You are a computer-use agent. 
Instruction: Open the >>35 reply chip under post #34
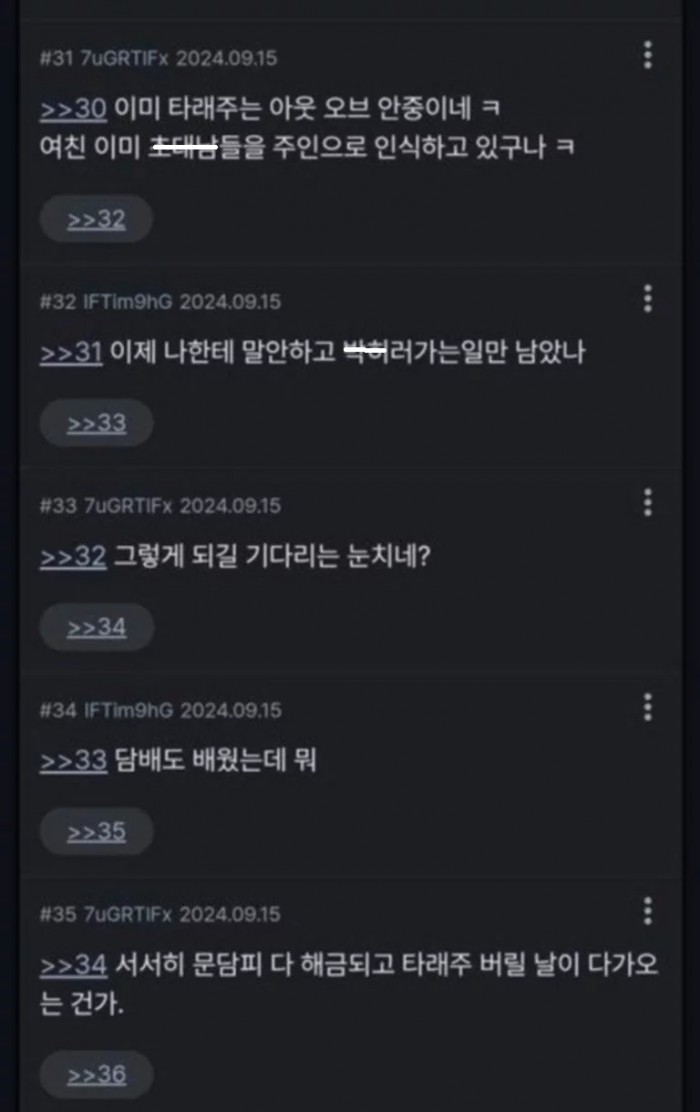click(x=96, y=831)
